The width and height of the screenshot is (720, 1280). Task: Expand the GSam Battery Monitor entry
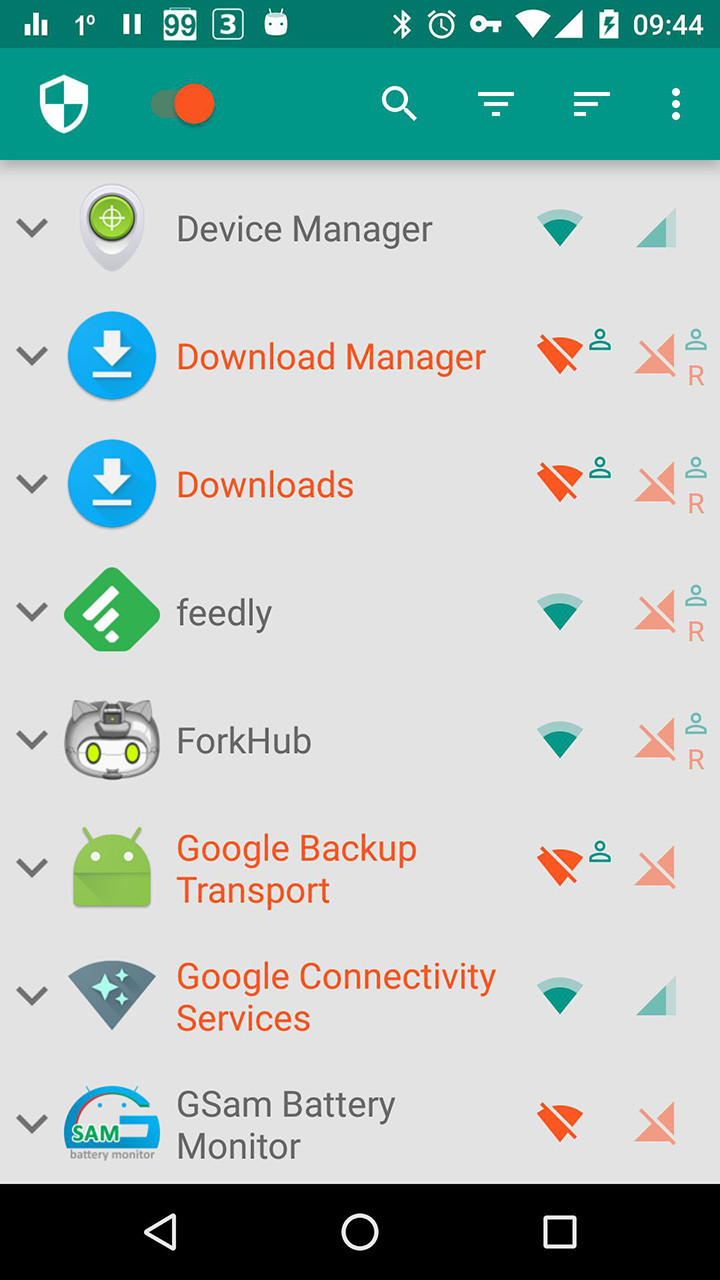31,1123
